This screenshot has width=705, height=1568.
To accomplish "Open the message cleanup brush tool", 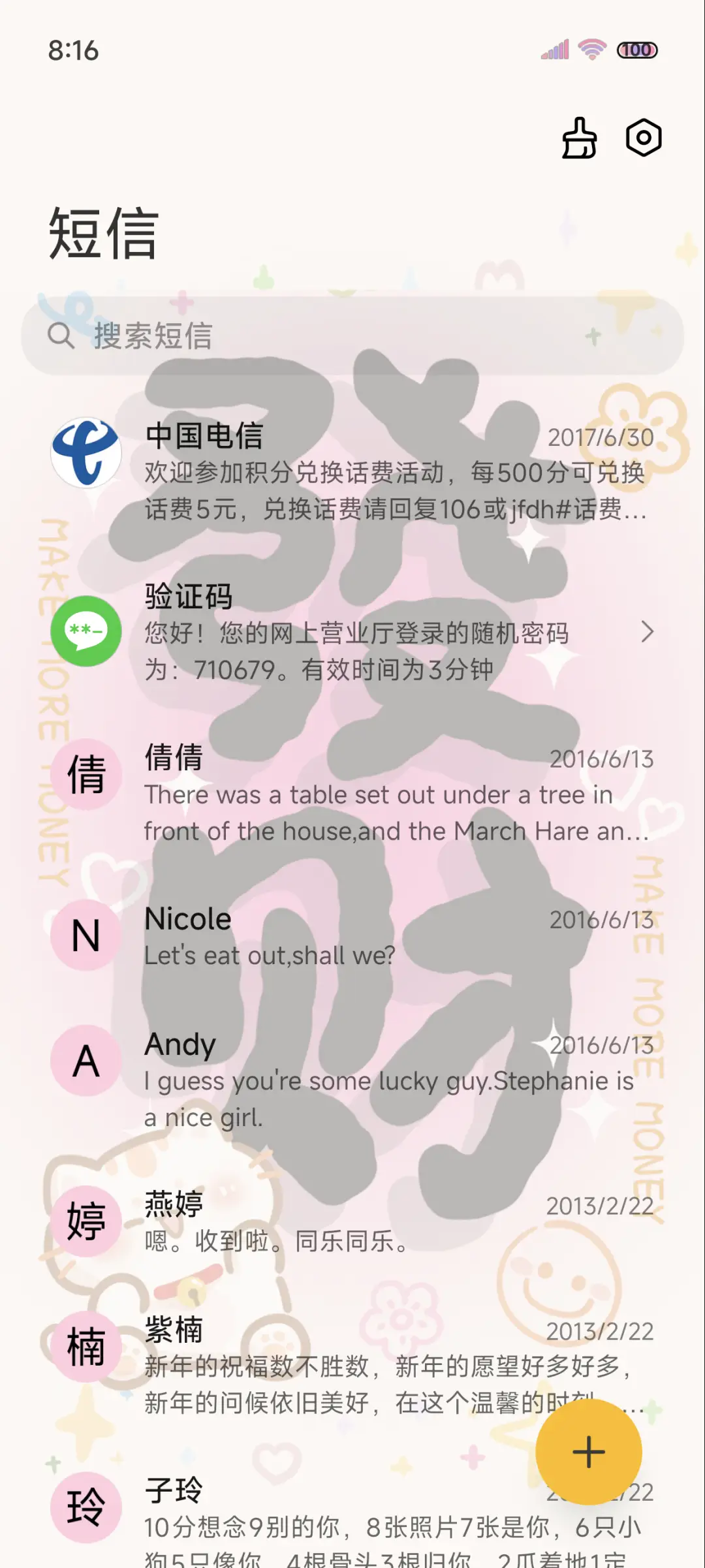I will coord(578,137).
